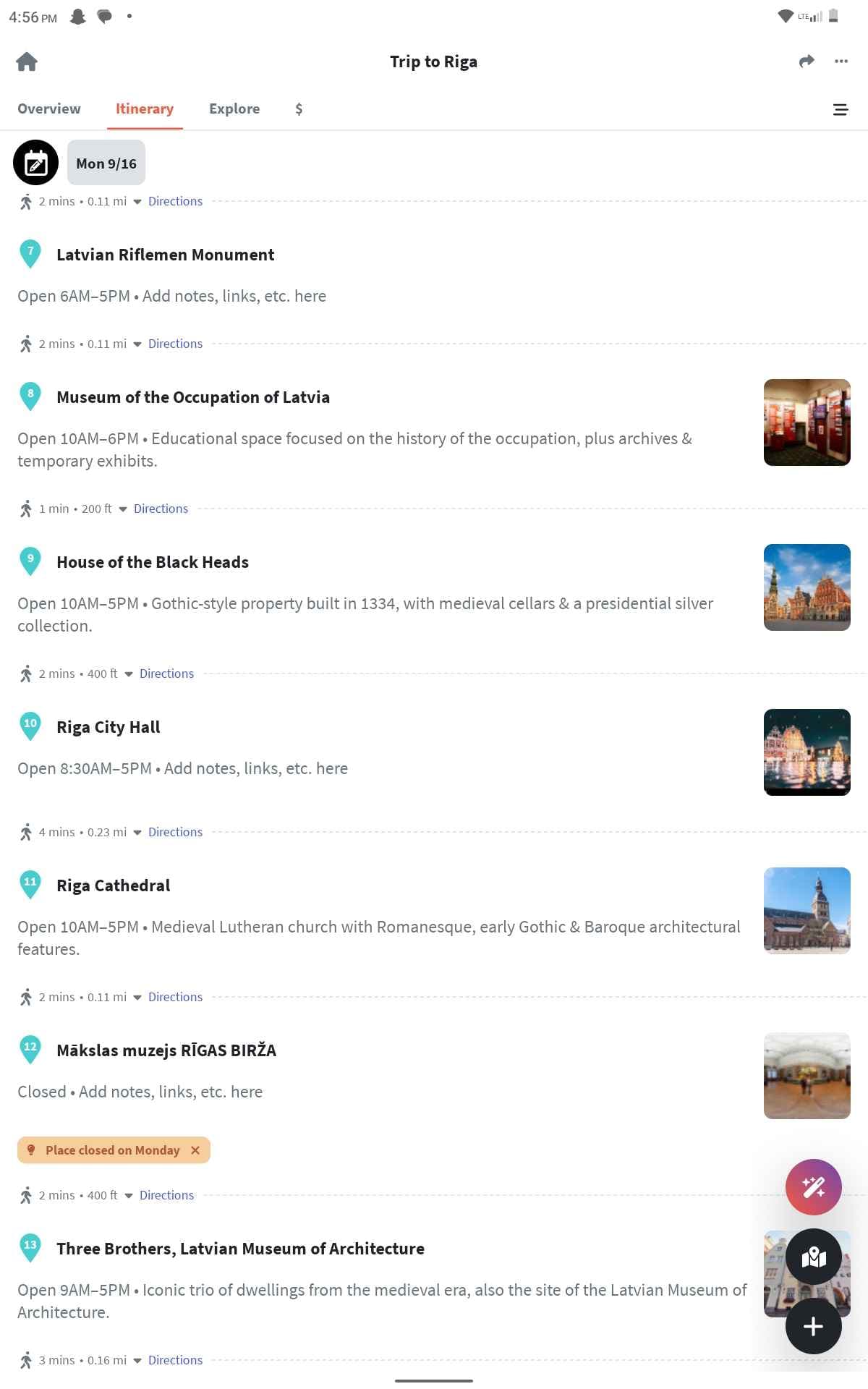This screenshot has height=1389, width=868.
Task: Open the dollar budget tab
Action: coord(299,109)
